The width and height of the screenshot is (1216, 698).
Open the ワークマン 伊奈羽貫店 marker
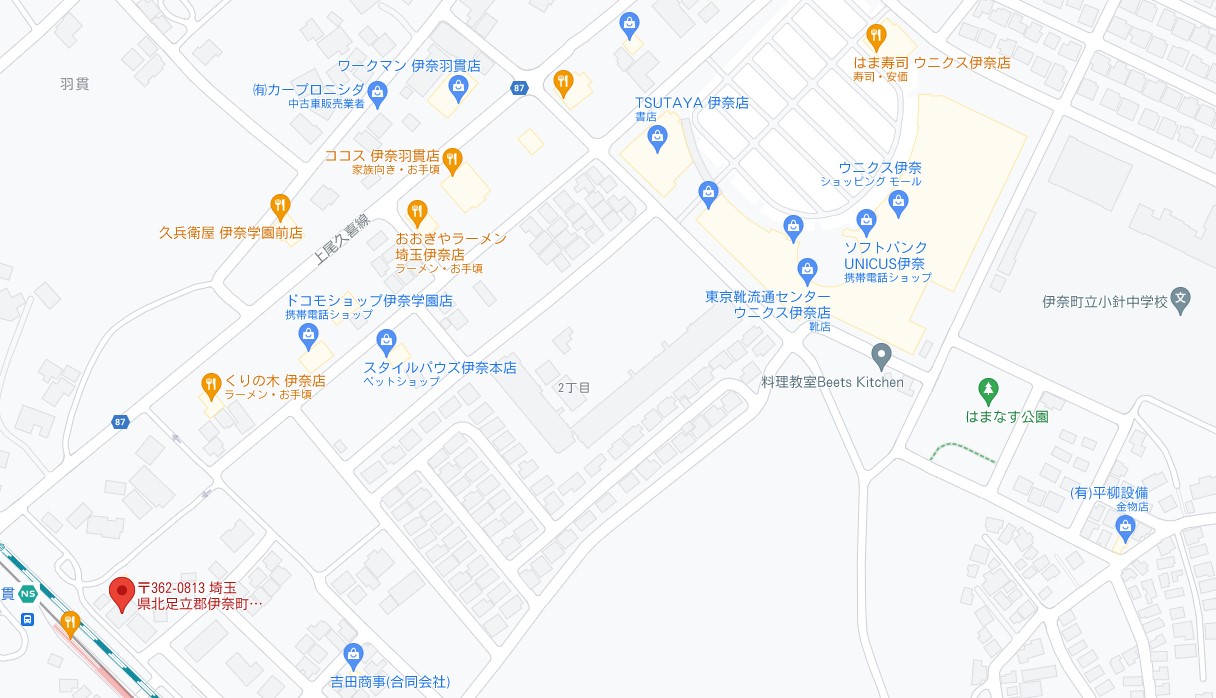pos(457,86)
